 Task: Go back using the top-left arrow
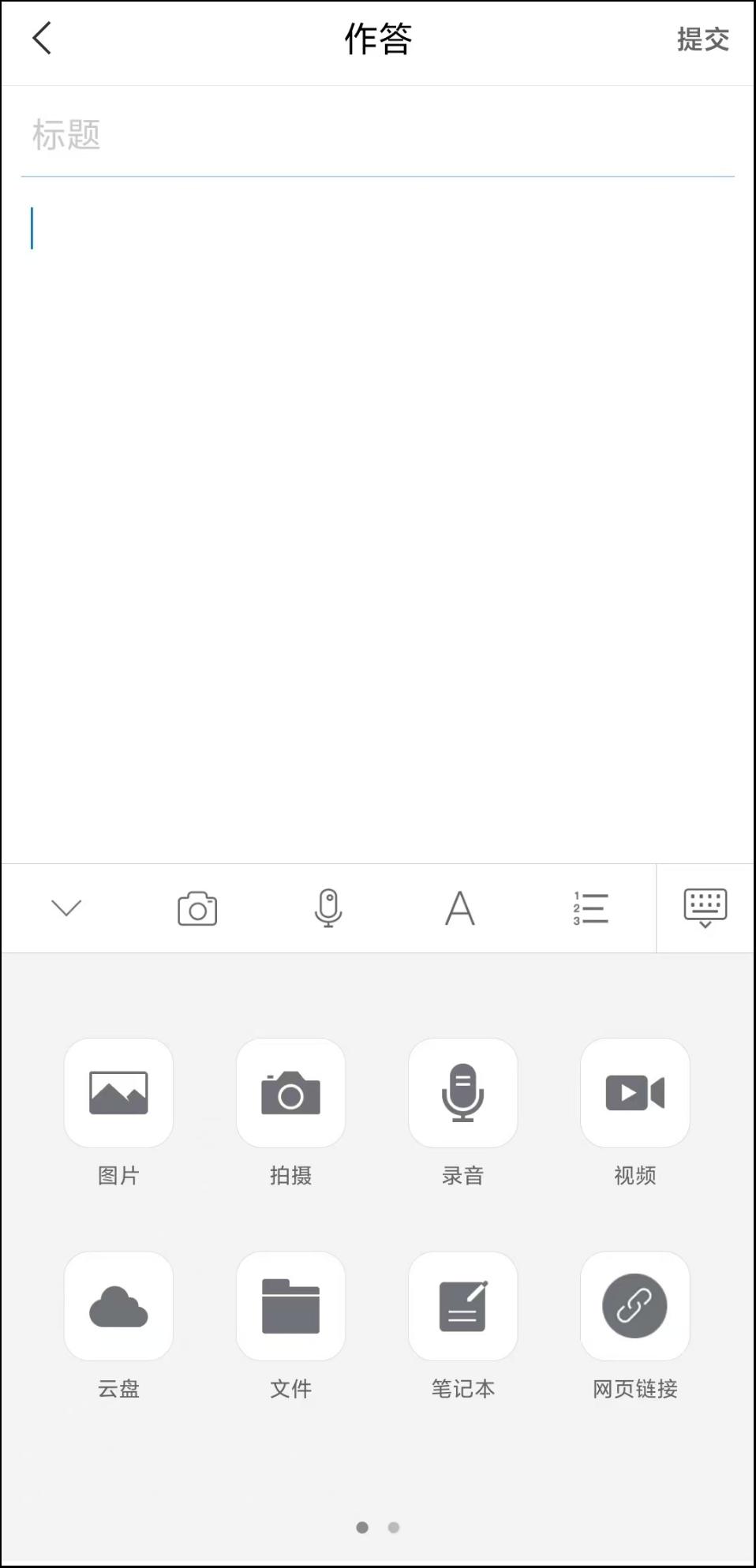point(43,38)
